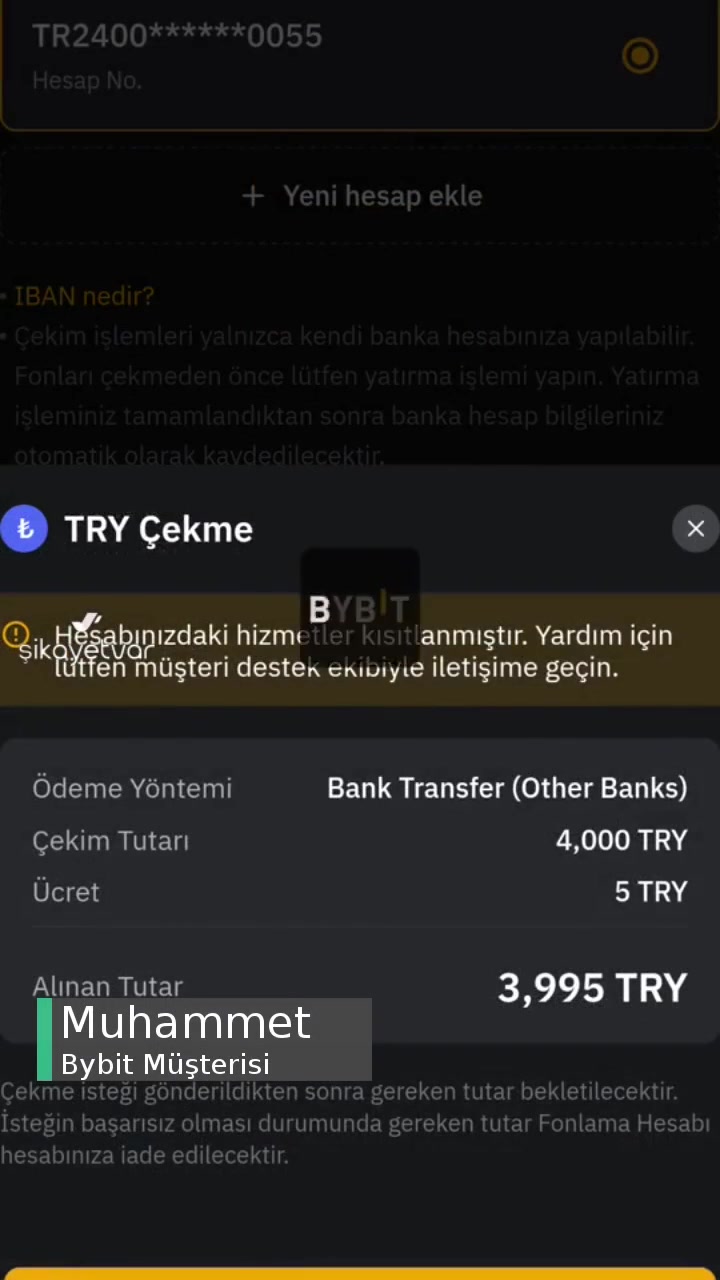Click the warning exclamation icon in the alert banner
Screen dimensions: 720x1280
(x=15, y=634)
